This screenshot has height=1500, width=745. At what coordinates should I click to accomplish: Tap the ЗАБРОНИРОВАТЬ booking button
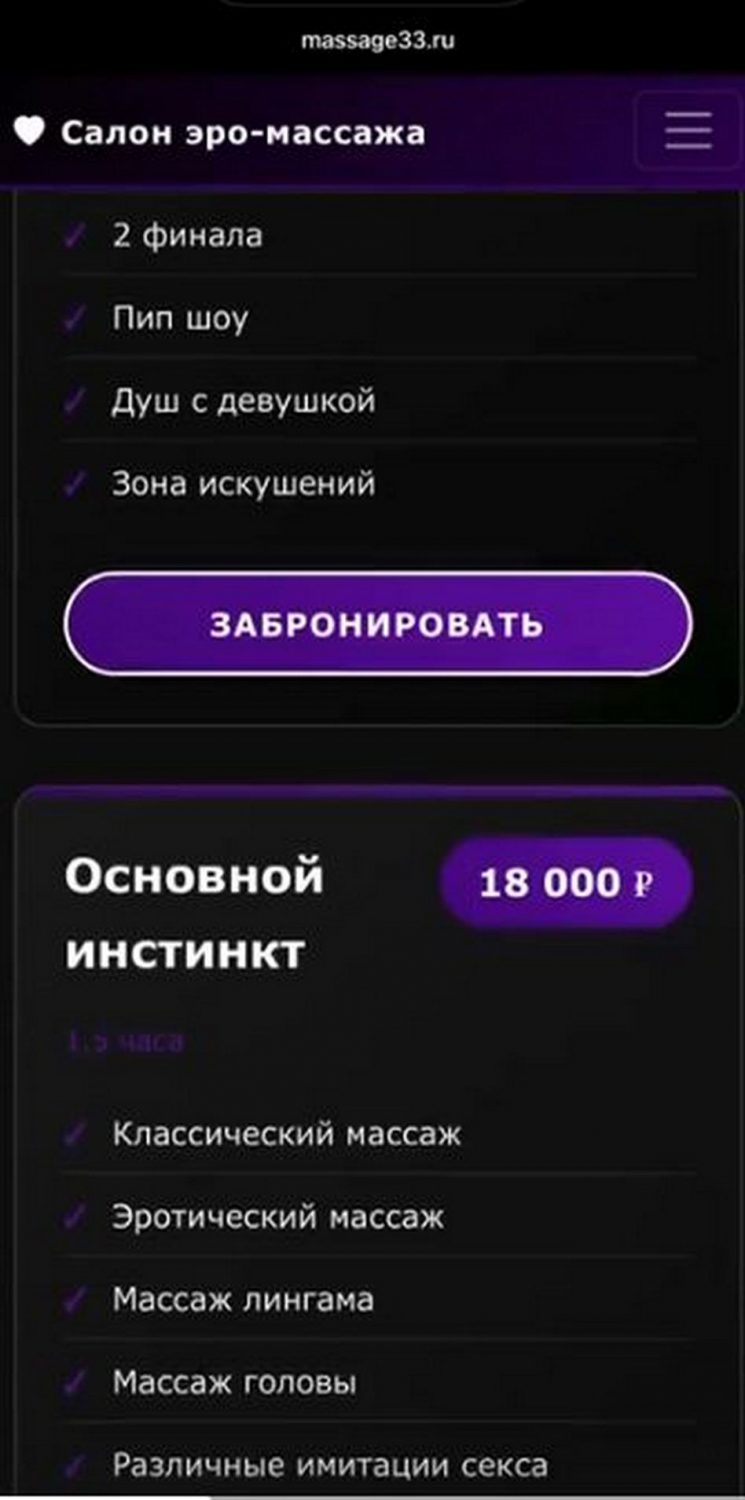tap(378, 624)
